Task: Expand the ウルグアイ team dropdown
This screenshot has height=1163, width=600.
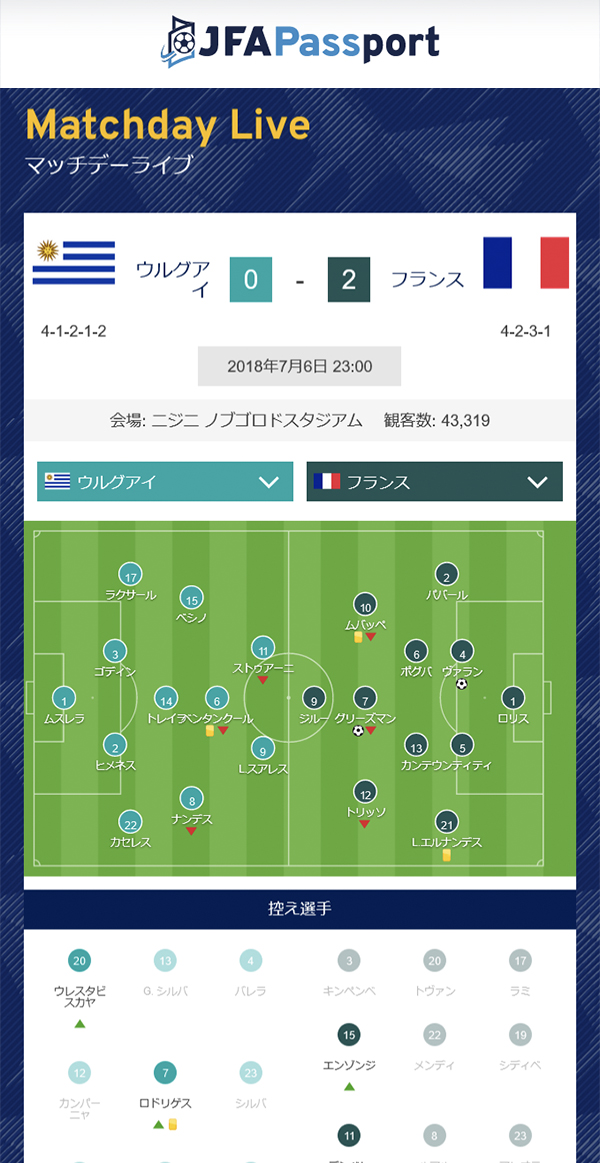Action: click(165, 481)
